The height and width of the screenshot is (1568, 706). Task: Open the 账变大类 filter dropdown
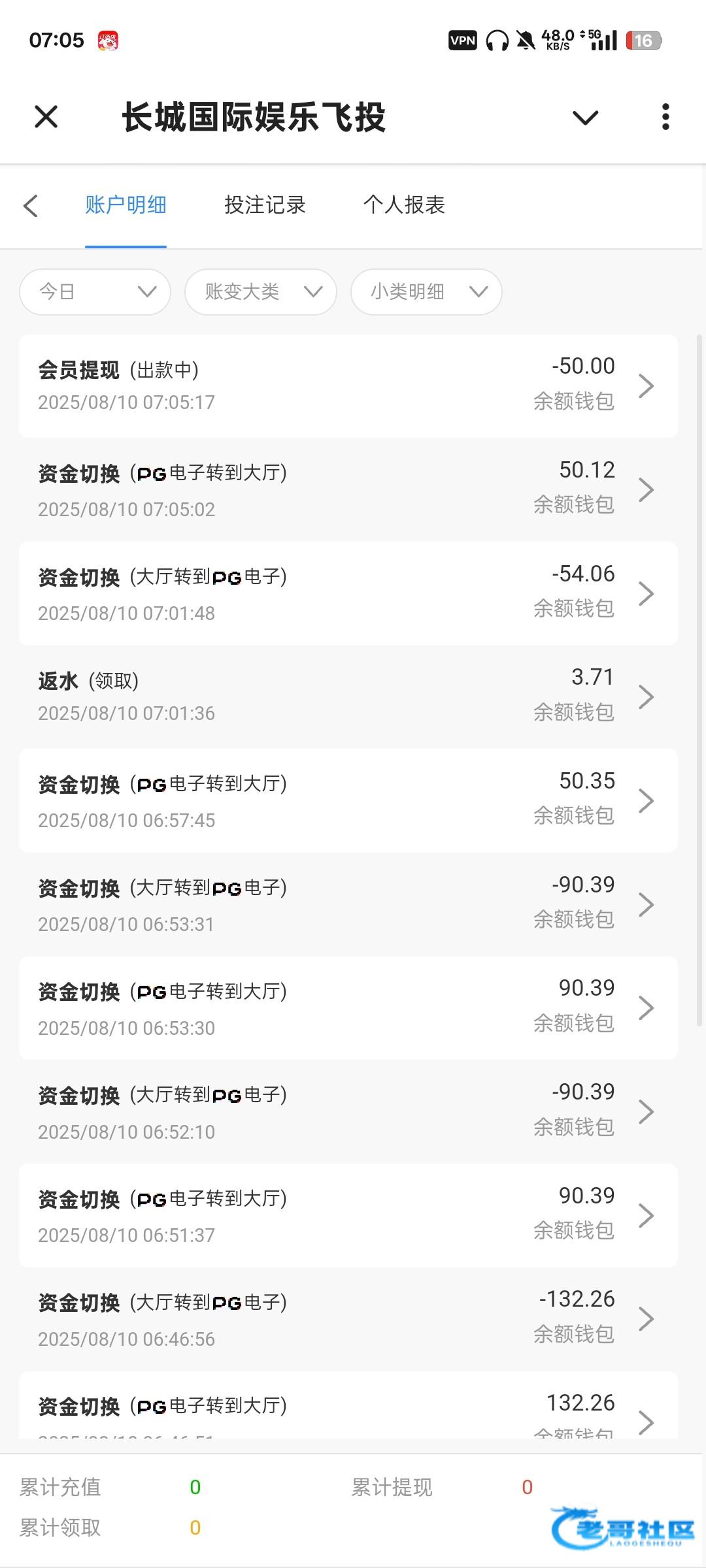[x=261, y=291]
